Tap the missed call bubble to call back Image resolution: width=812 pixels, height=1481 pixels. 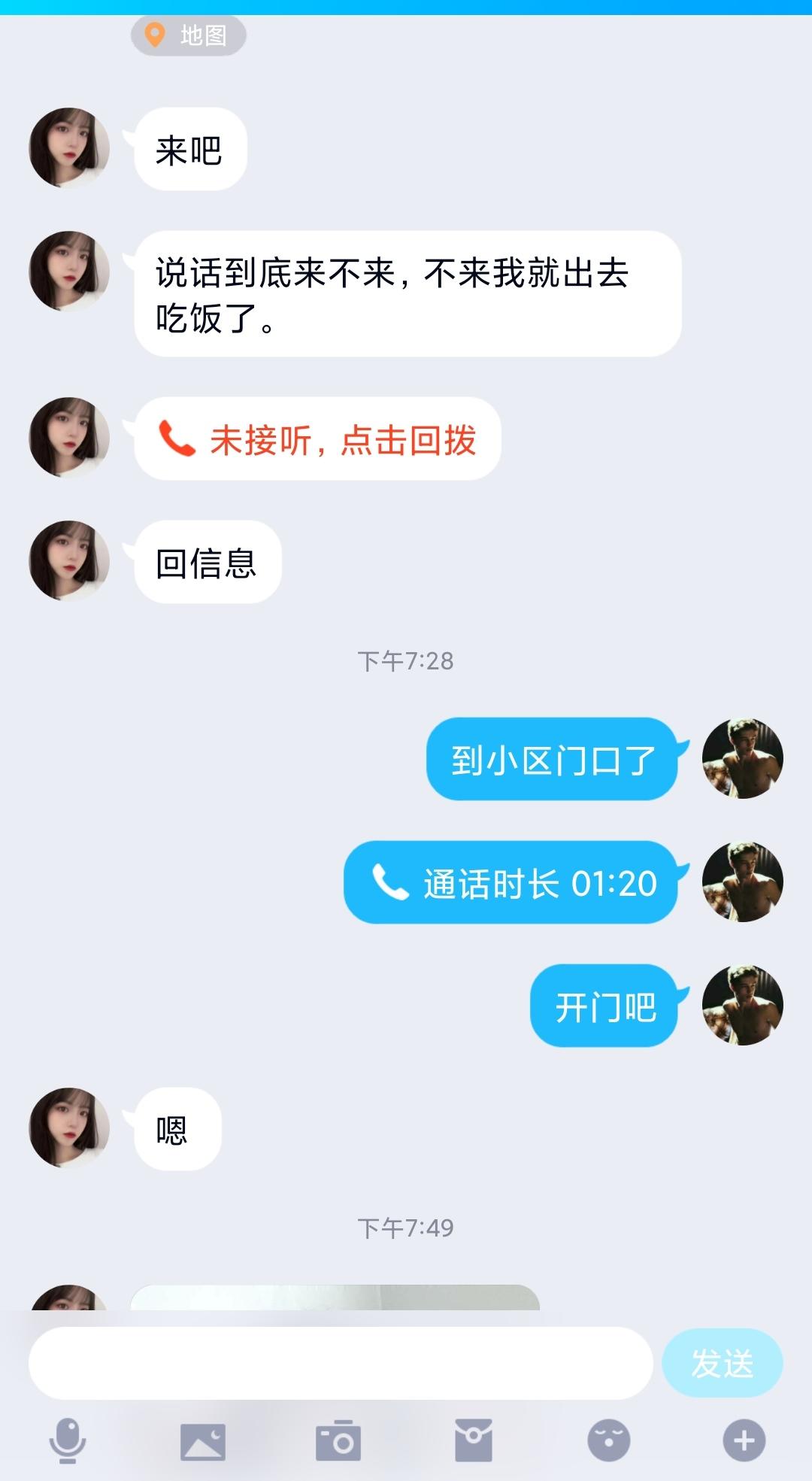[317, 439]
